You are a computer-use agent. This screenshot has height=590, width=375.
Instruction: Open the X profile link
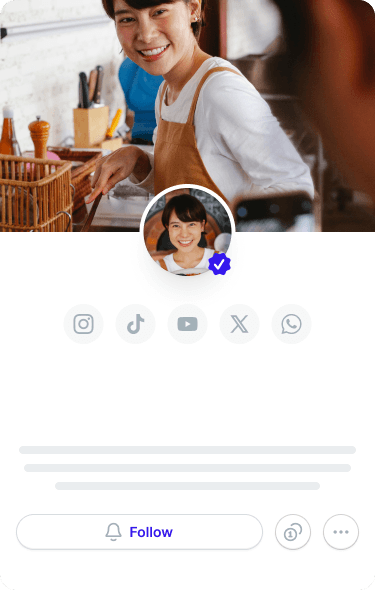[239, 324]
